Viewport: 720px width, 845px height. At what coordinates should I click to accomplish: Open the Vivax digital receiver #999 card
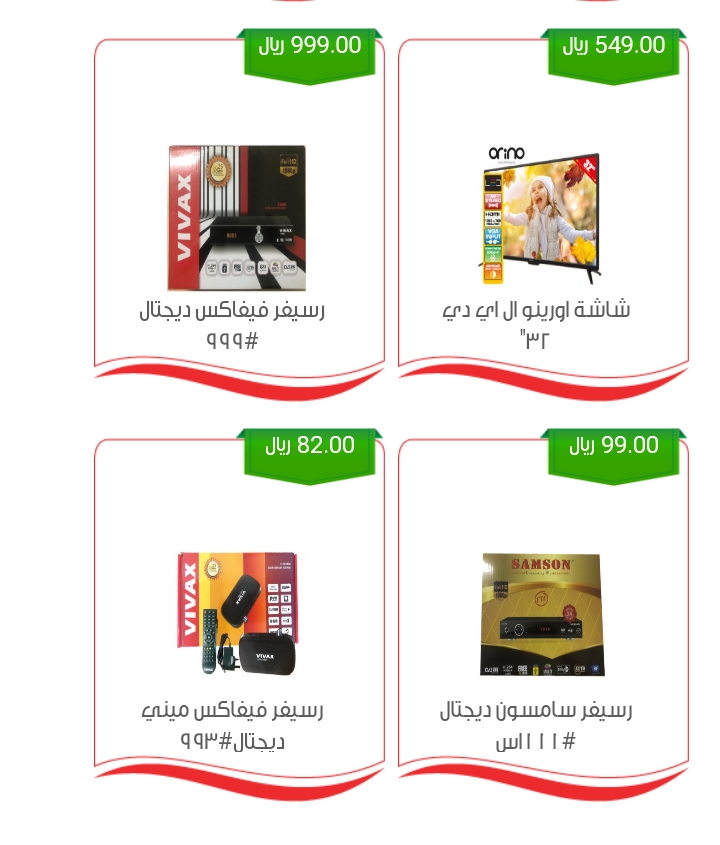(238, 217)
